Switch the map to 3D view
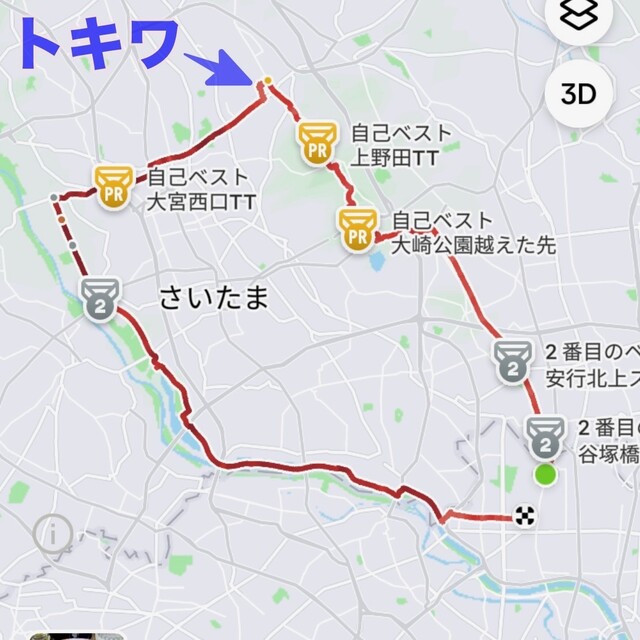The height and width of the screenshot is (640, 640). 578,95
